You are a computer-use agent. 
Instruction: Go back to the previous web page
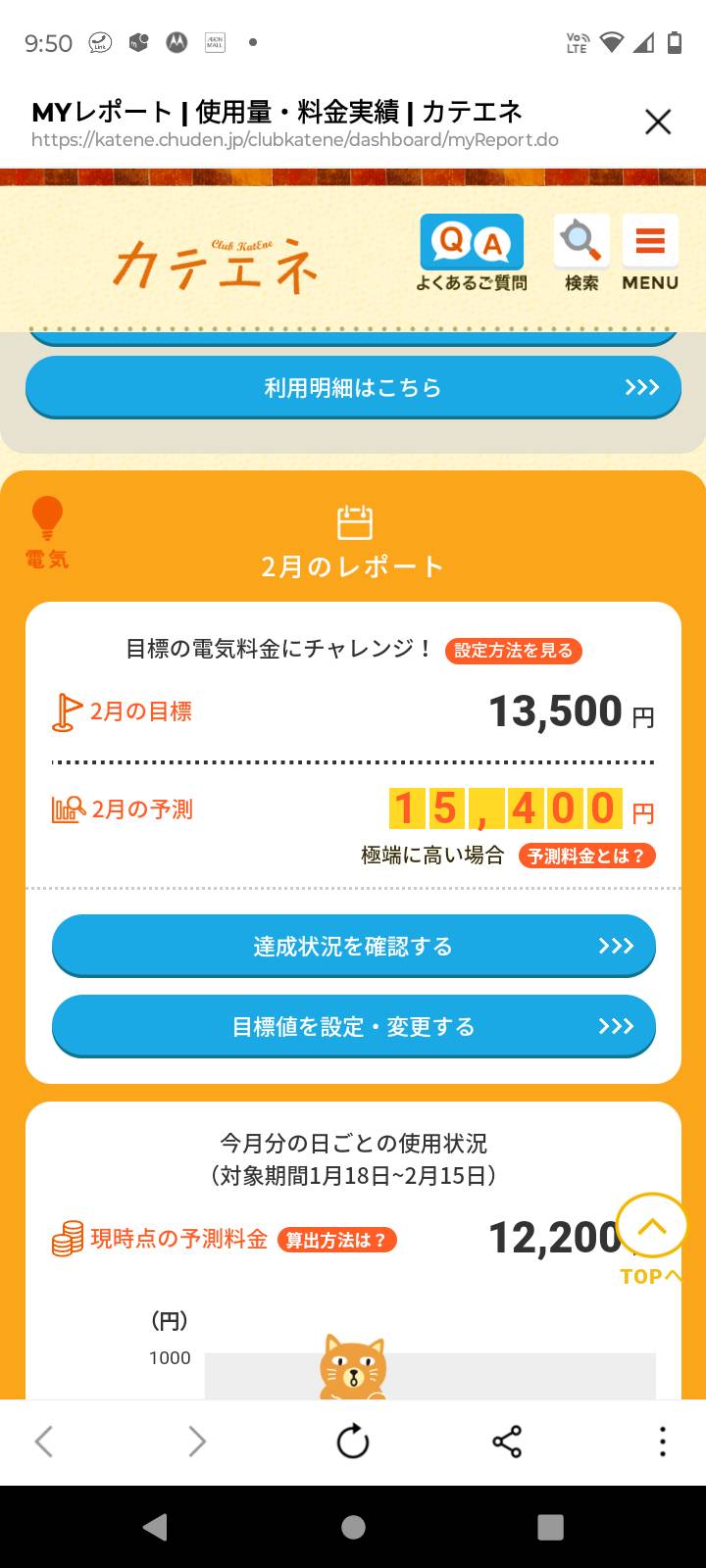(44, 1442)
